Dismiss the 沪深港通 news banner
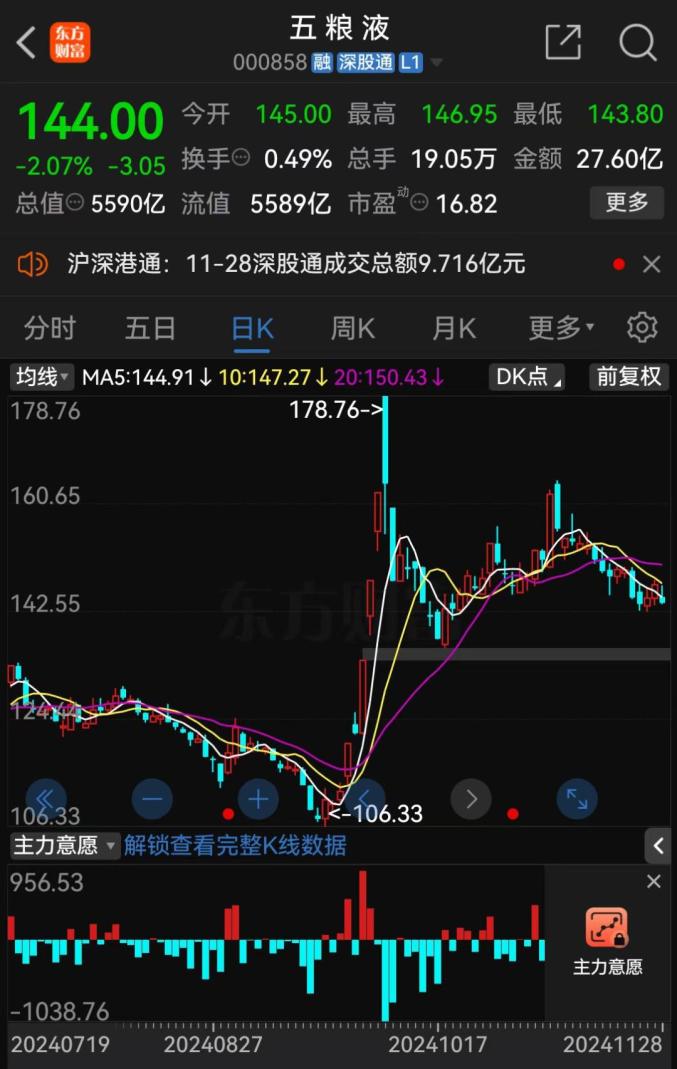This screenshot has height=1069, width=677. [652, 264]
